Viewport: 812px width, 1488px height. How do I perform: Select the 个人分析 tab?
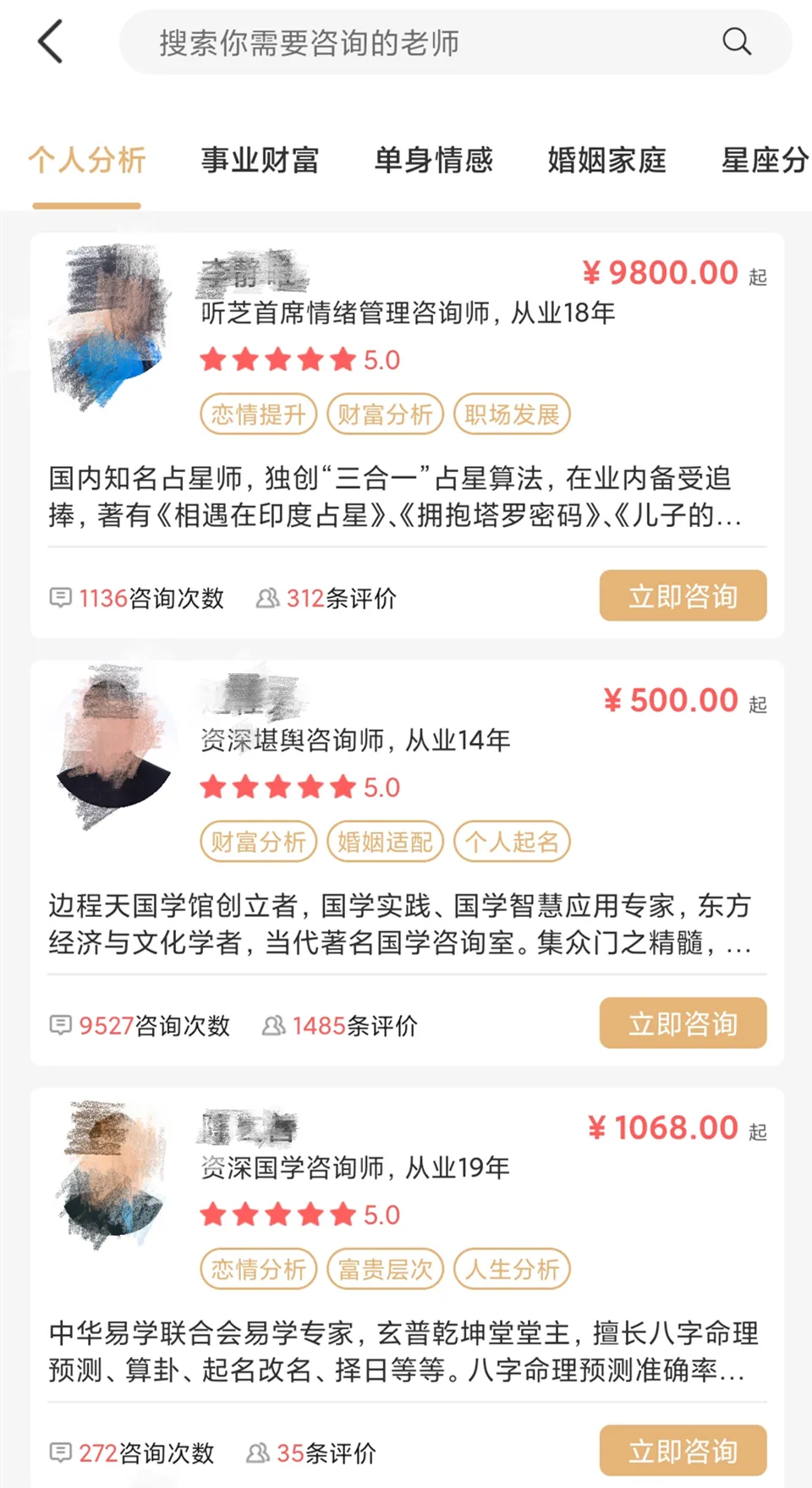tap(86, 160)
